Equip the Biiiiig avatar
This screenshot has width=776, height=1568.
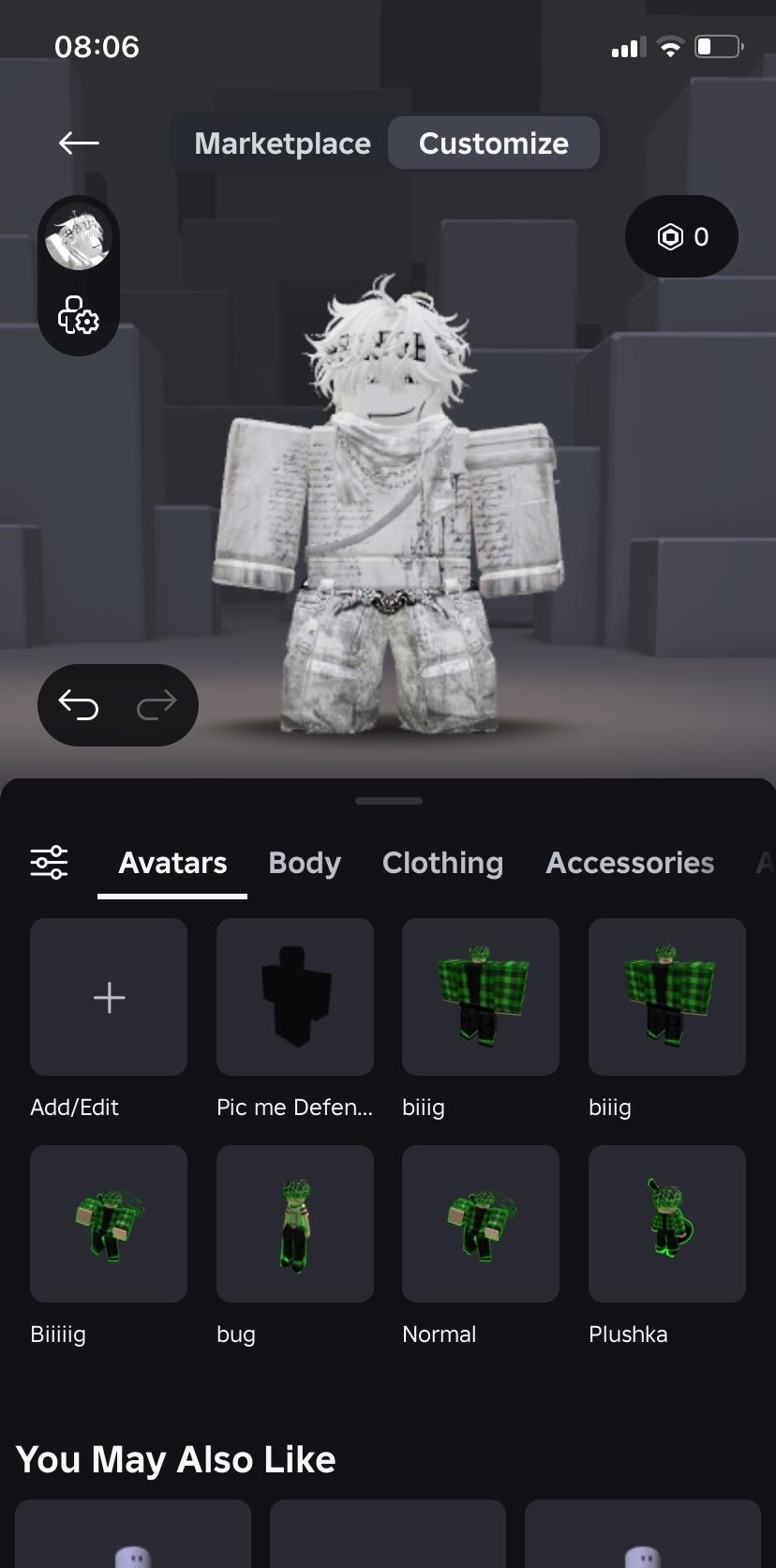pyautogui.click(x=109, y=1224)
